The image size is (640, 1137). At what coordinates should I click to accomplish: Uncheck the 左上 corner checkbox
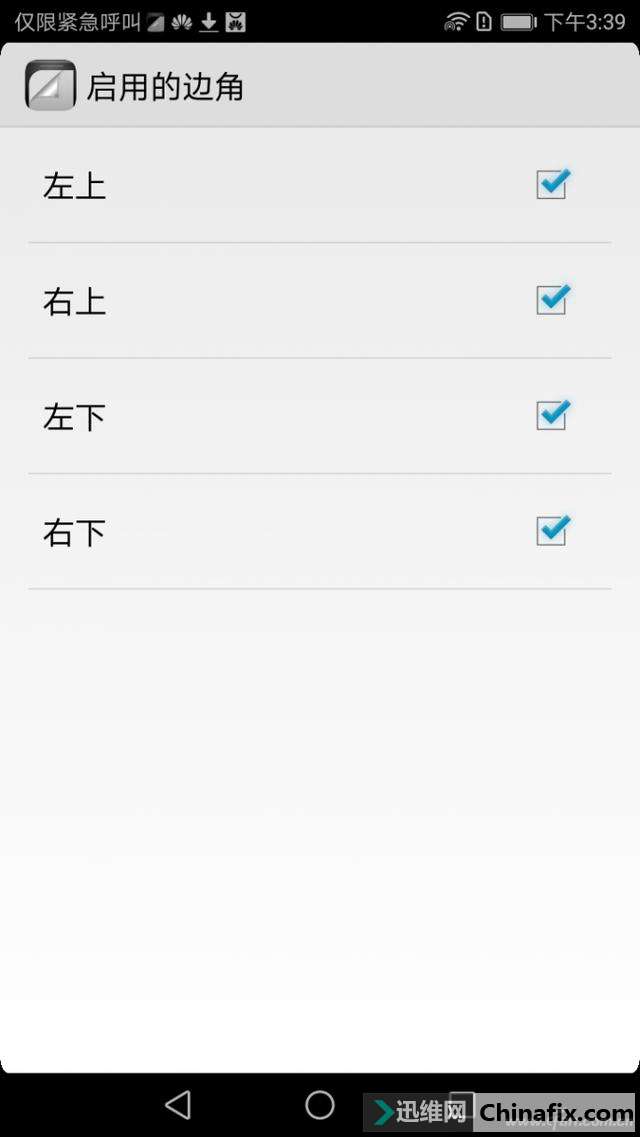pyautogui.click(x=552, y=185)
